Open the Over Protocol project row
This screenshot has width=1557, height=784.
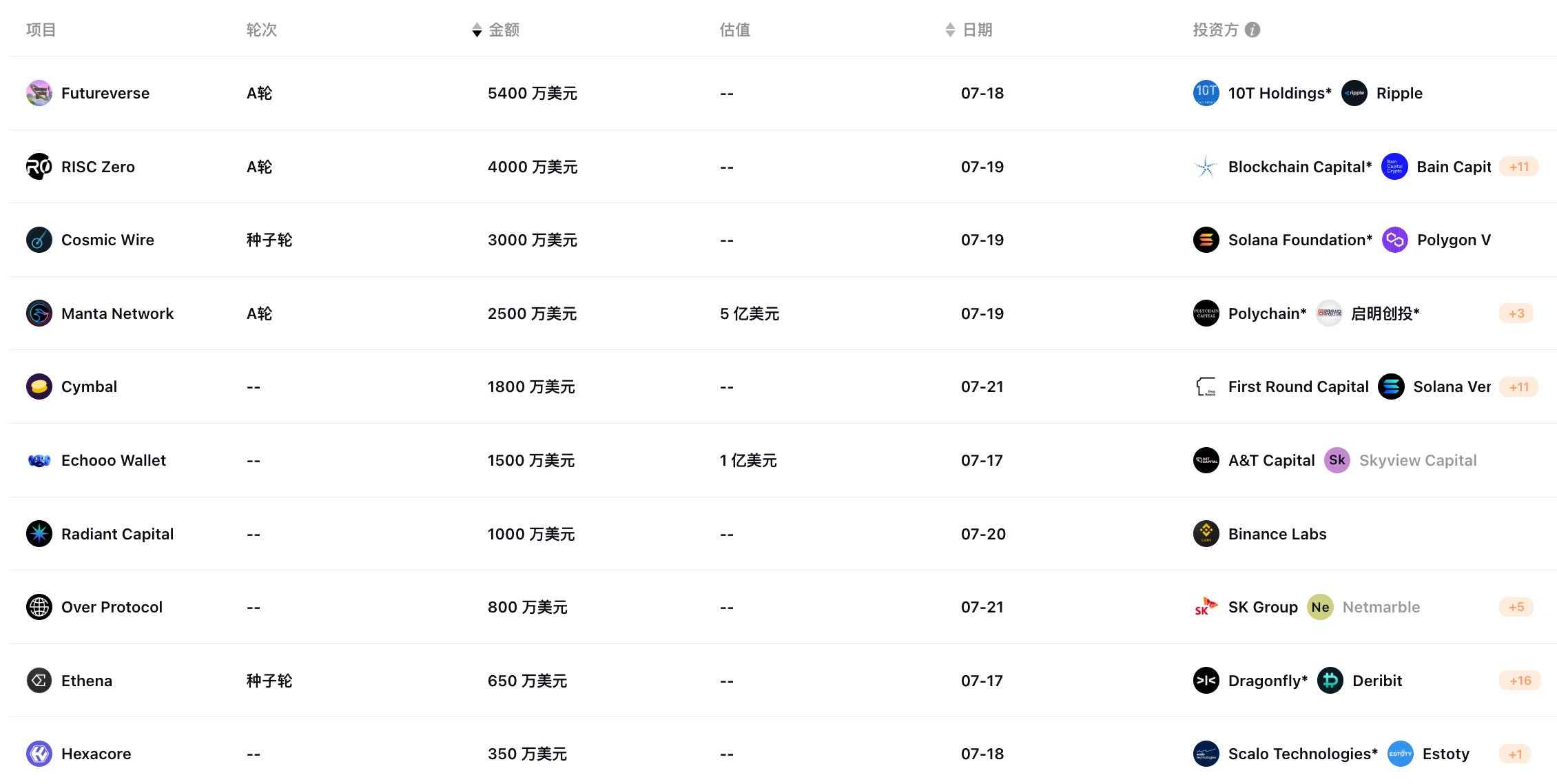pyautogui.click(x=782, y=607)
